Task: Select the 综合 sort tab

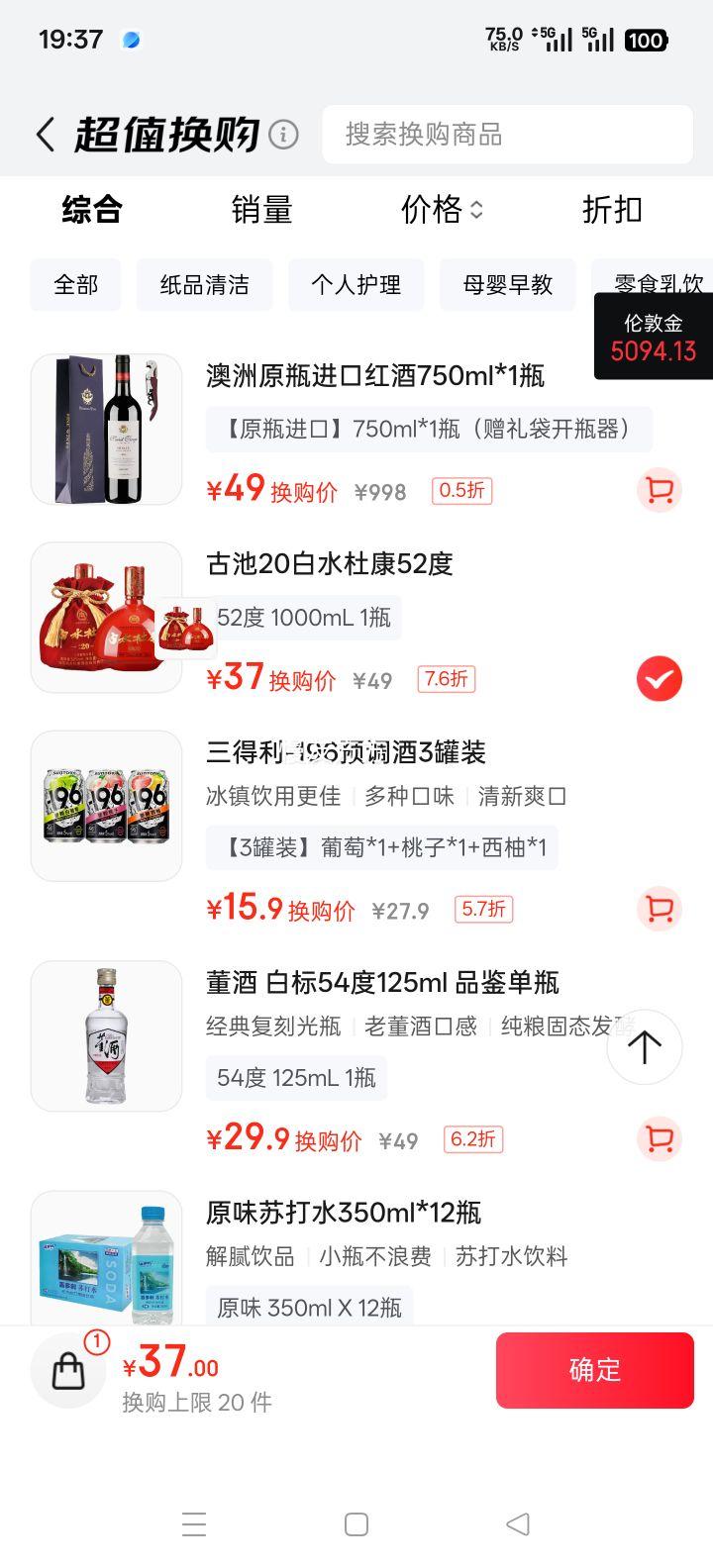Action: tap(92, 210)
